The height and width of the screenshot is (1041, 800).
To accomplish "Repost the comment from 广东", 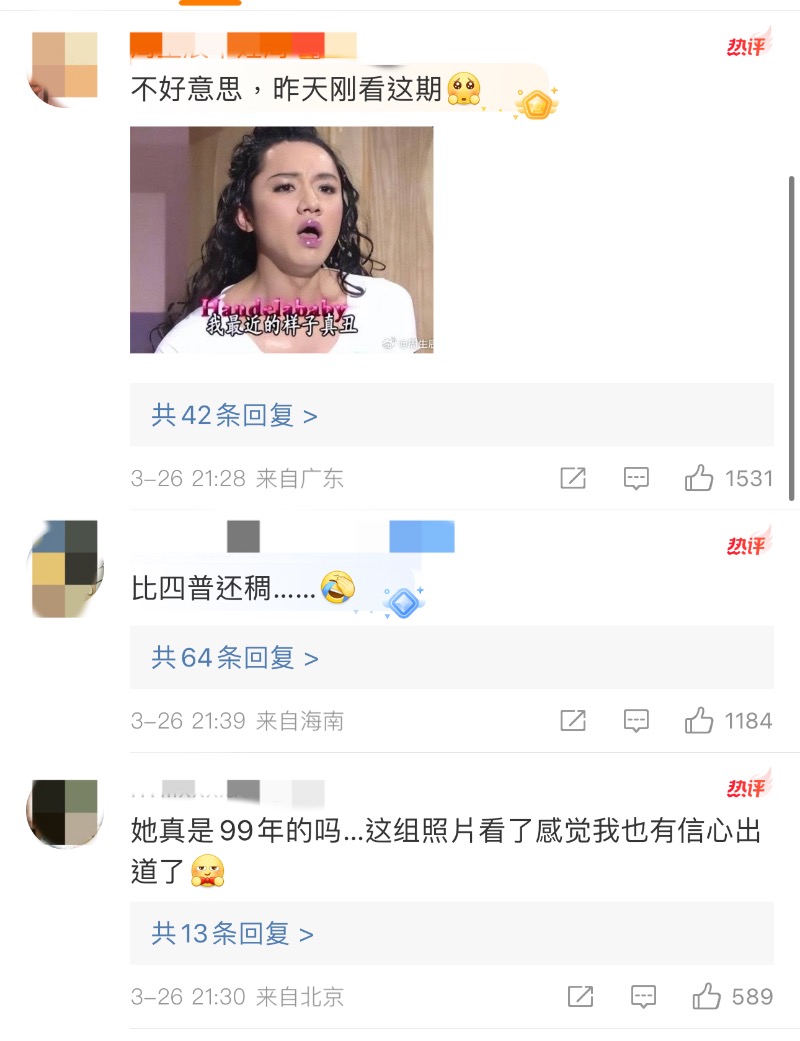I will coord(573,479).
